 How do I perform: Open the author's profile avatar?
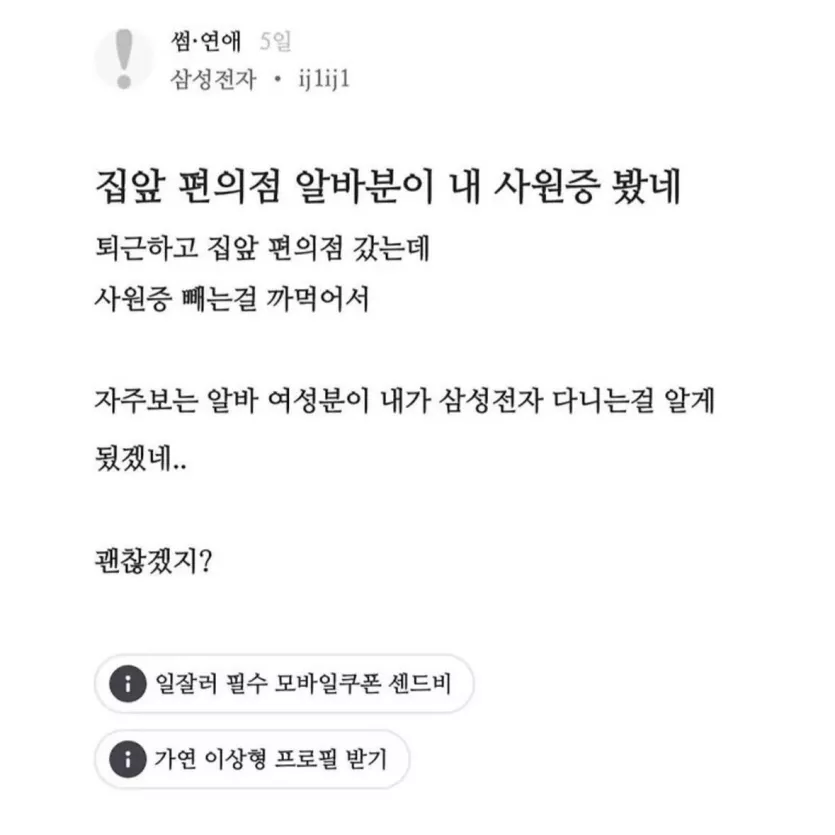tap(124, 59)
